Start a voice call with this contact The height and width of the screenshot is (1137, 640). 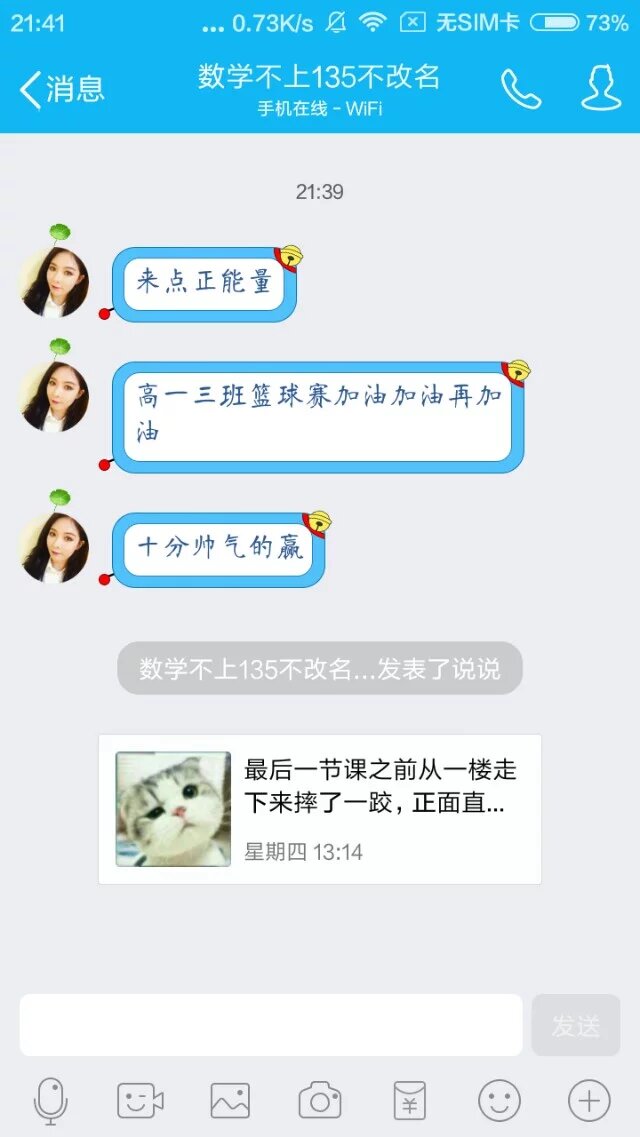pos(520,89)
